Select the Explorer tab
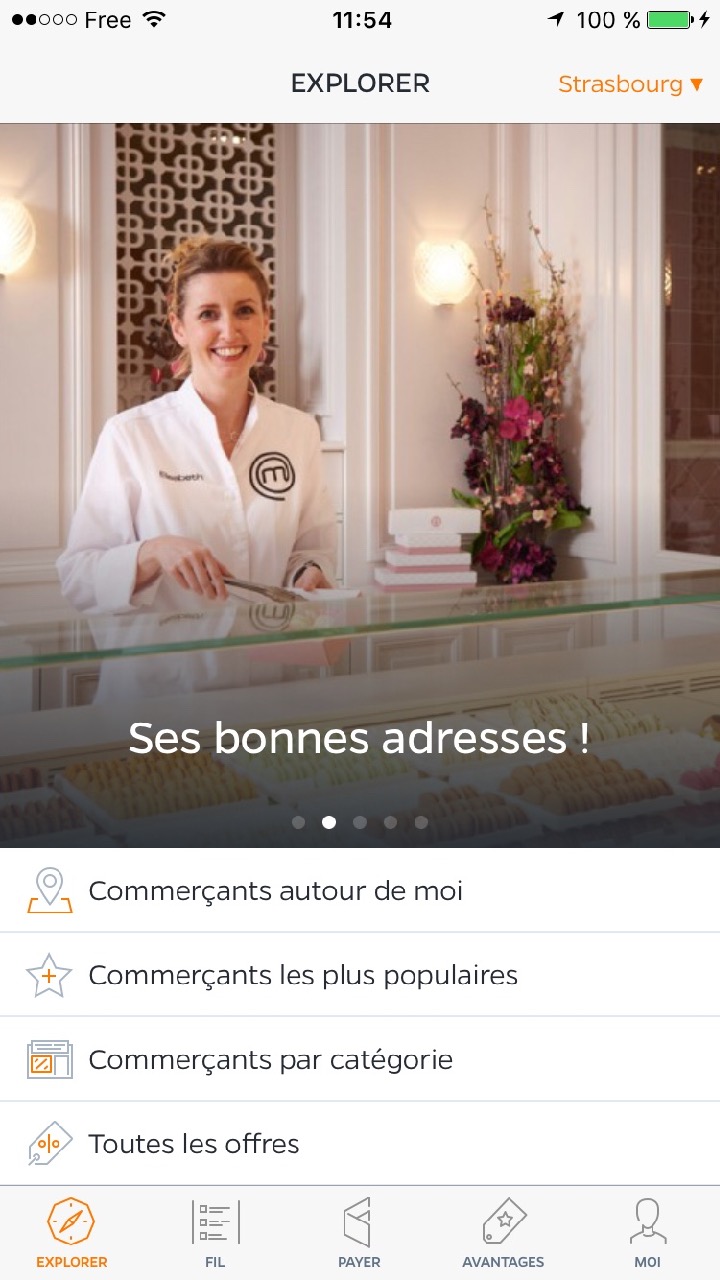The image size is (720, 1280). (x=72, y=1233)
